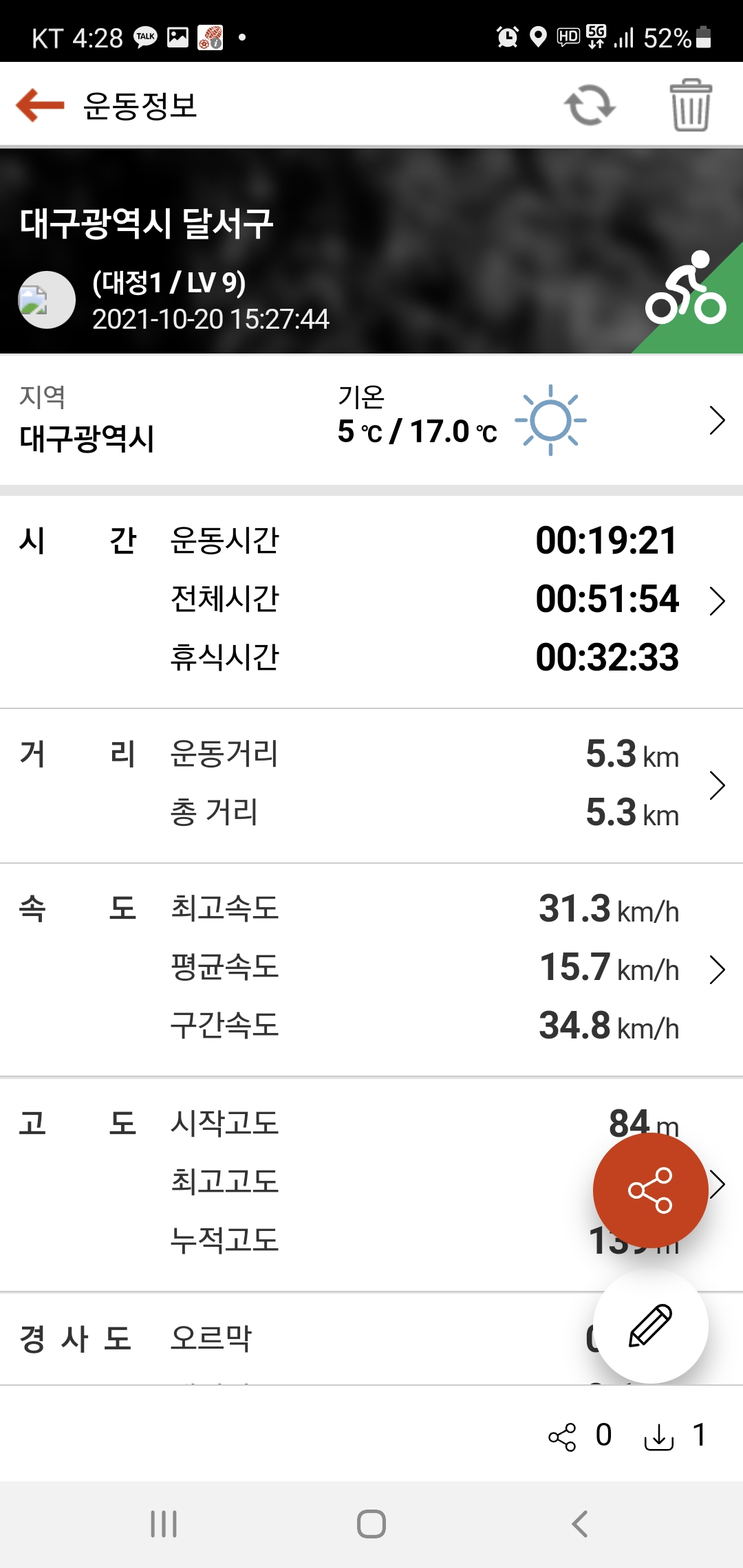743x1568 pixels.
Task: Tap the bottom download count icon
Action: pos(659,1437)
